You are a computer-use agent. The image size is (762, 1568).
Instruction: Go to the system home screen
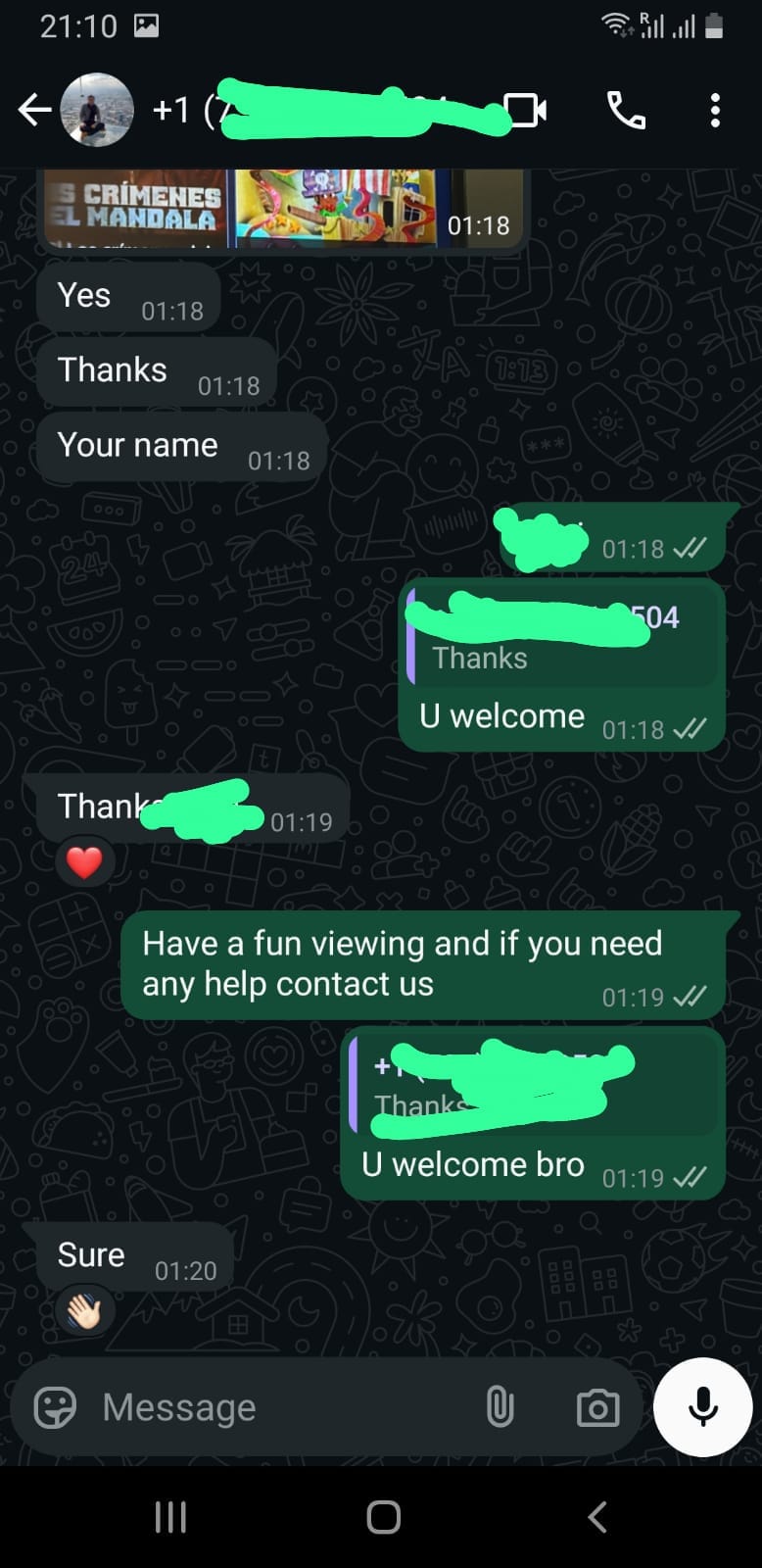point(383,1517)
